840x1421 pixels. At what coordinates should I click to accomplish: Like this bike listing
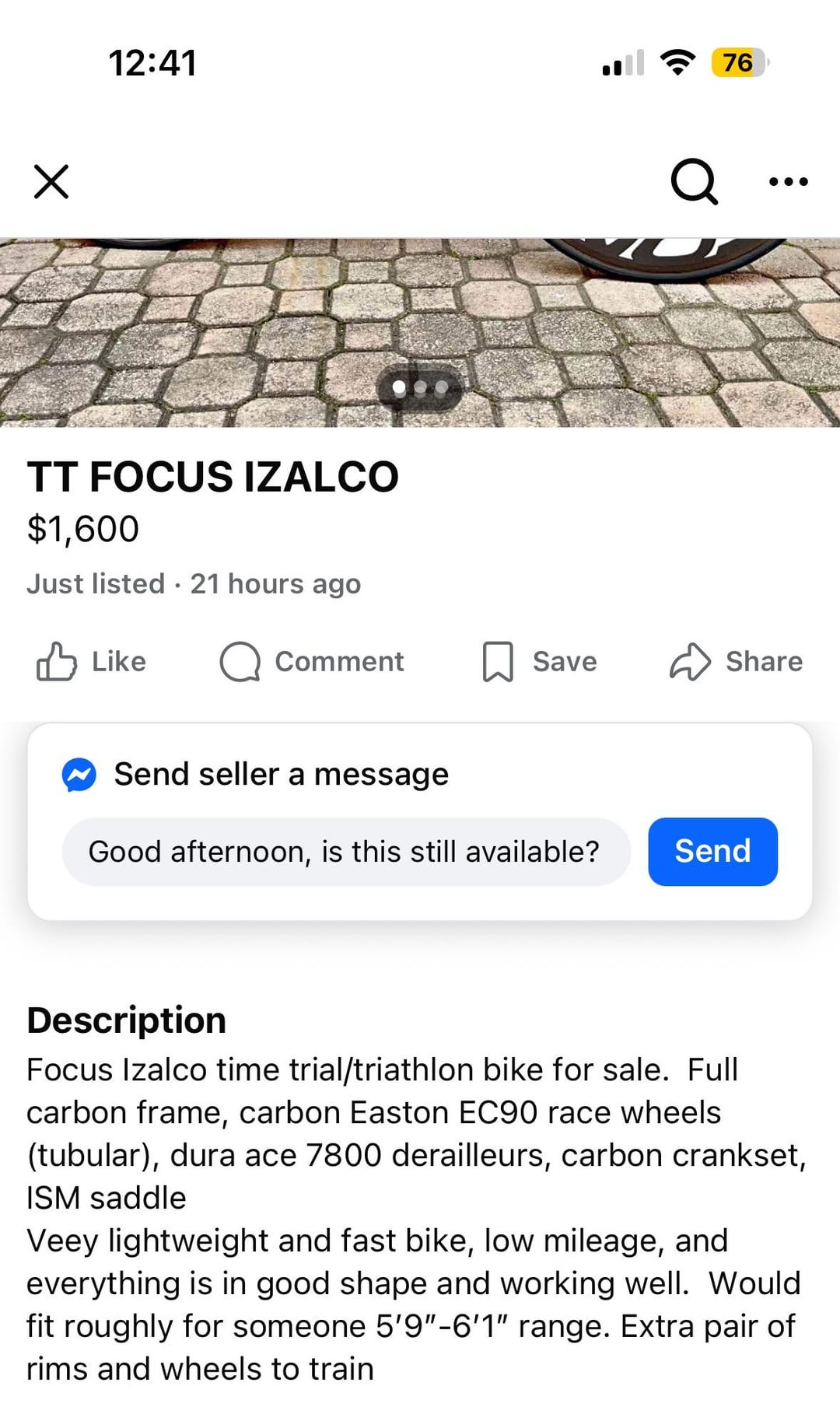[92, 662]
